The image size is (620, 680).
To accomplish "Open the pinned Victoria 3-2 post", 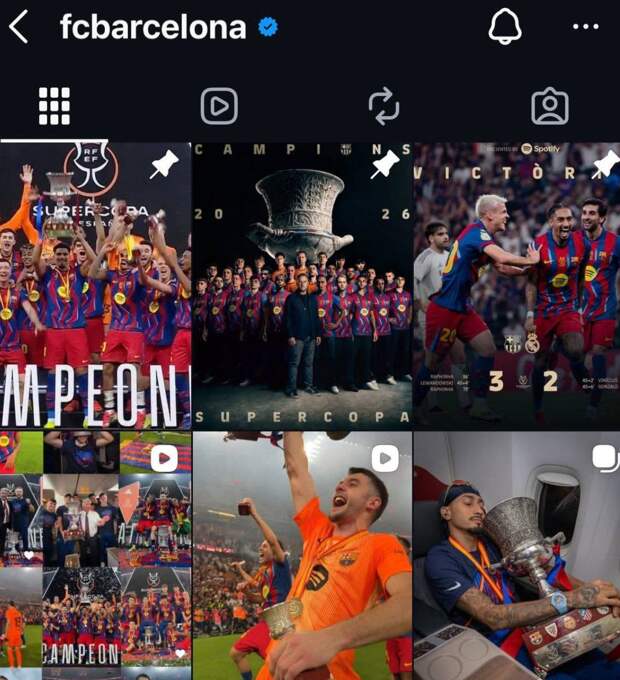I will tap(516, 285).
